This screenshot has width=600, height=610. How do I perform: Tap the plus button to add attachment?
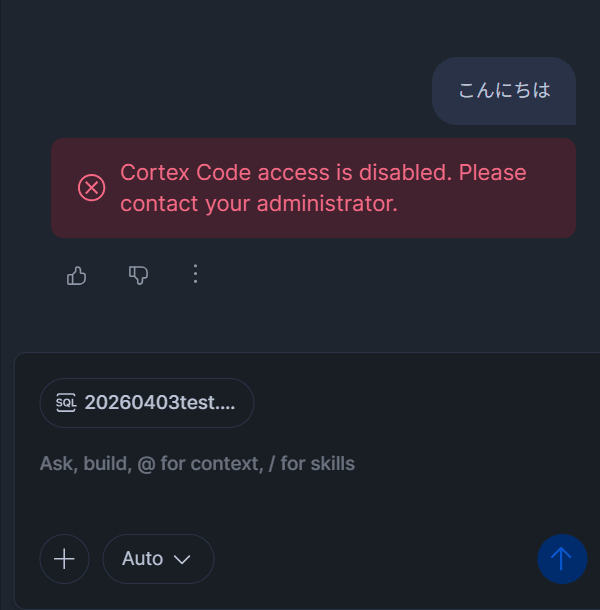pyautogui.click(x=64, y=558)
